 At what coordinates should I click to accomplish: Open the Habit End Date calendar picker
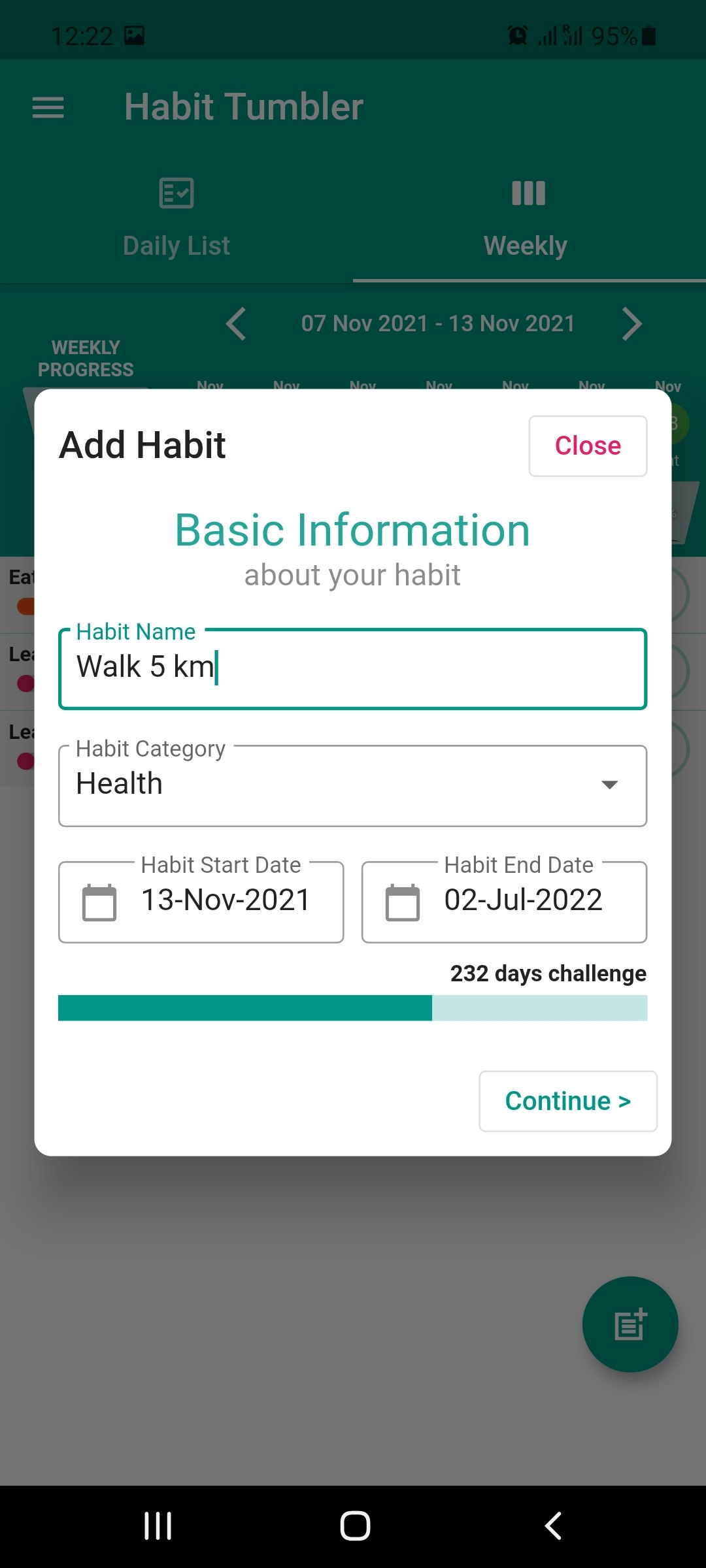(x=402, y=902)
